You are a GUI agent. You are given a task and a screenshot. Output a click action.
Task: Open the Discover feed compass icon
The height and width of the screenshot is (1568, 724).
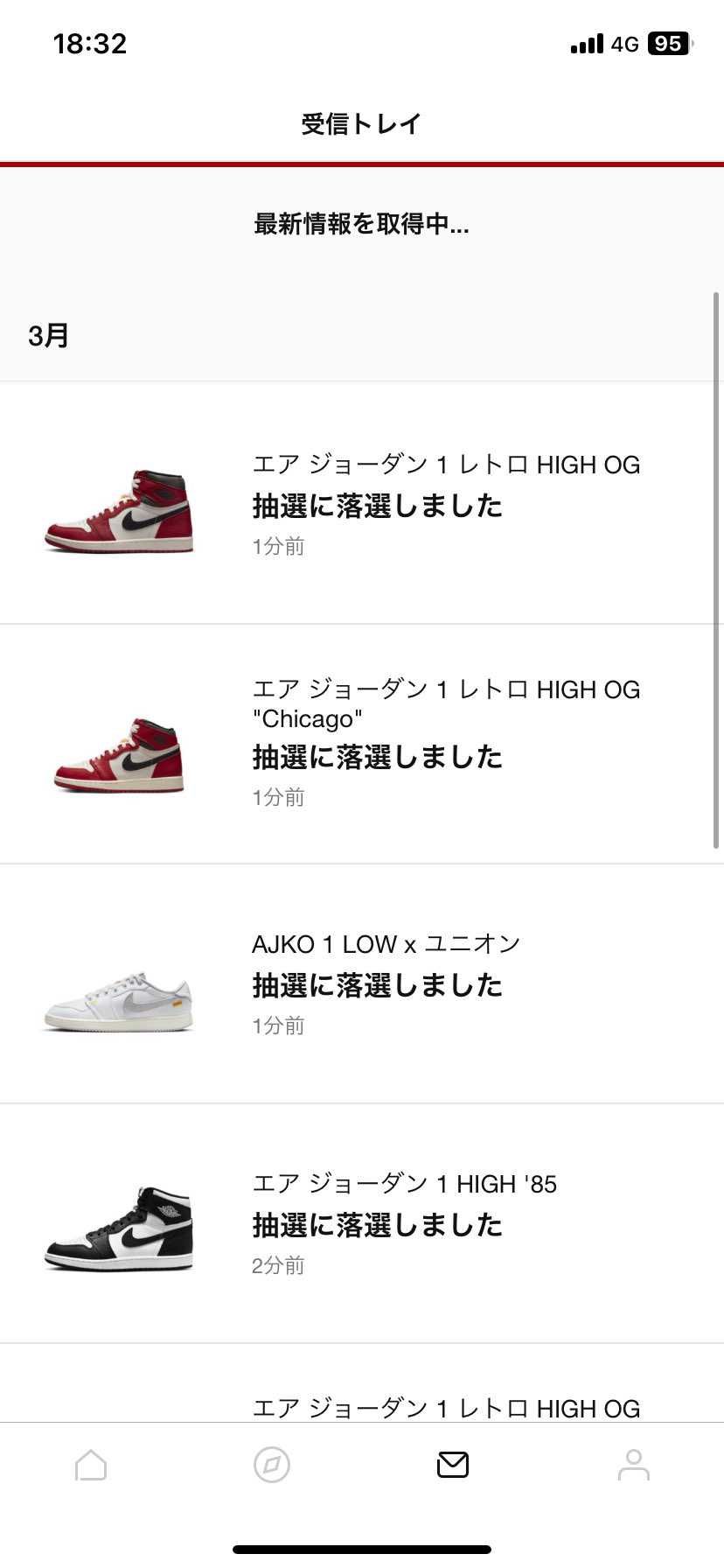(271, 1465)
